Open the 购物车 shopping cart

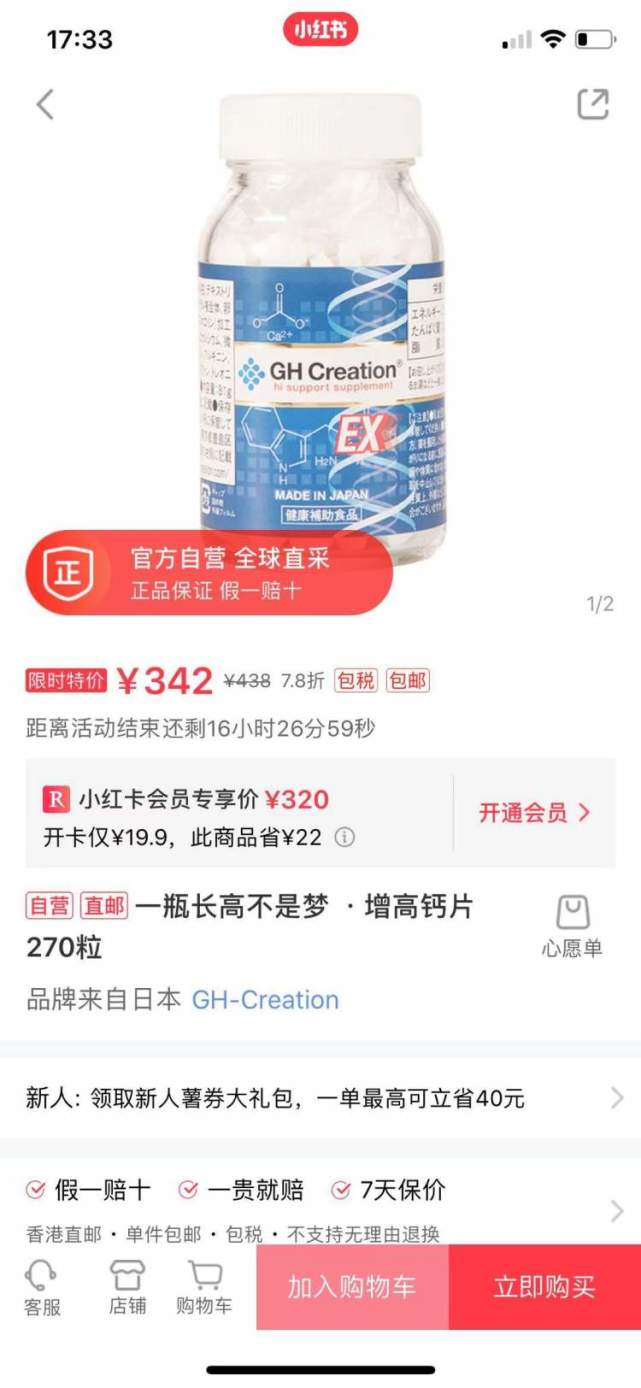pos(204,1287)
